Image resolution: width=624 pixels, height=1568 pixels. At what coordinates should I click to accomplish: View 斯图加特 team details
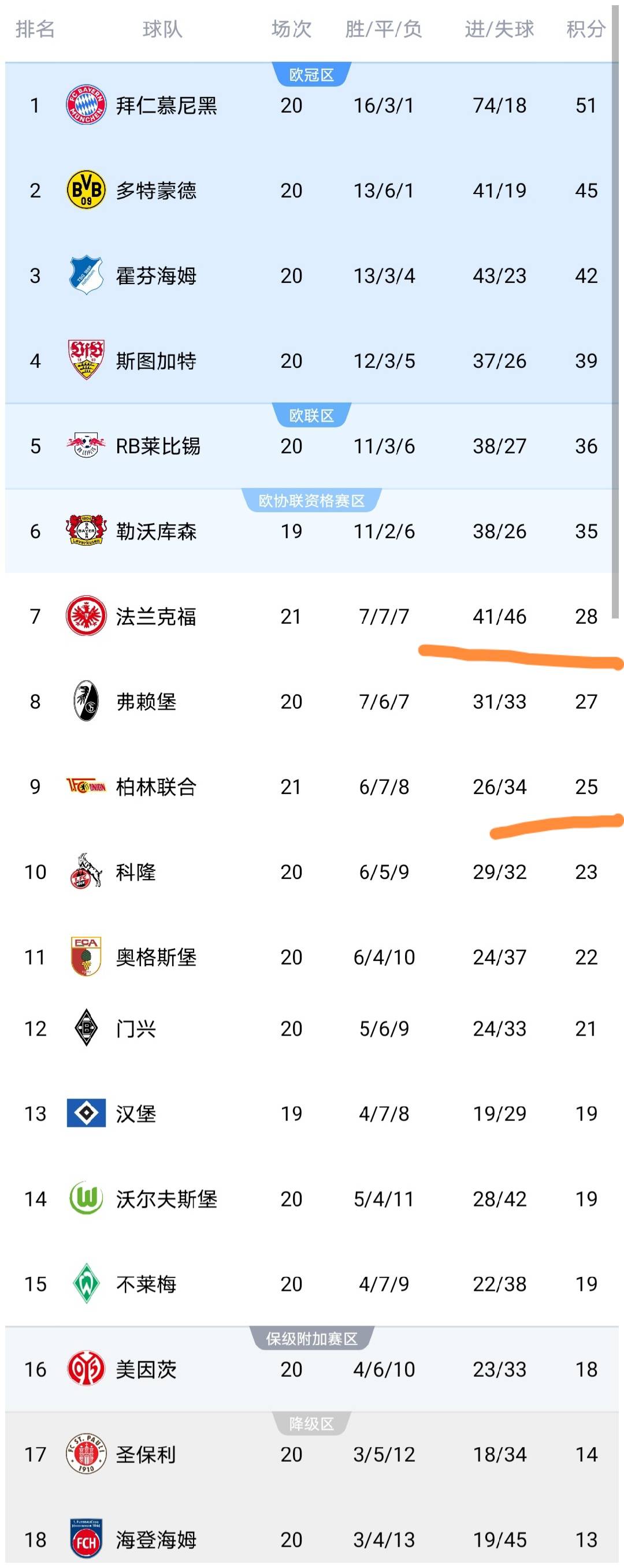[156, 361]
